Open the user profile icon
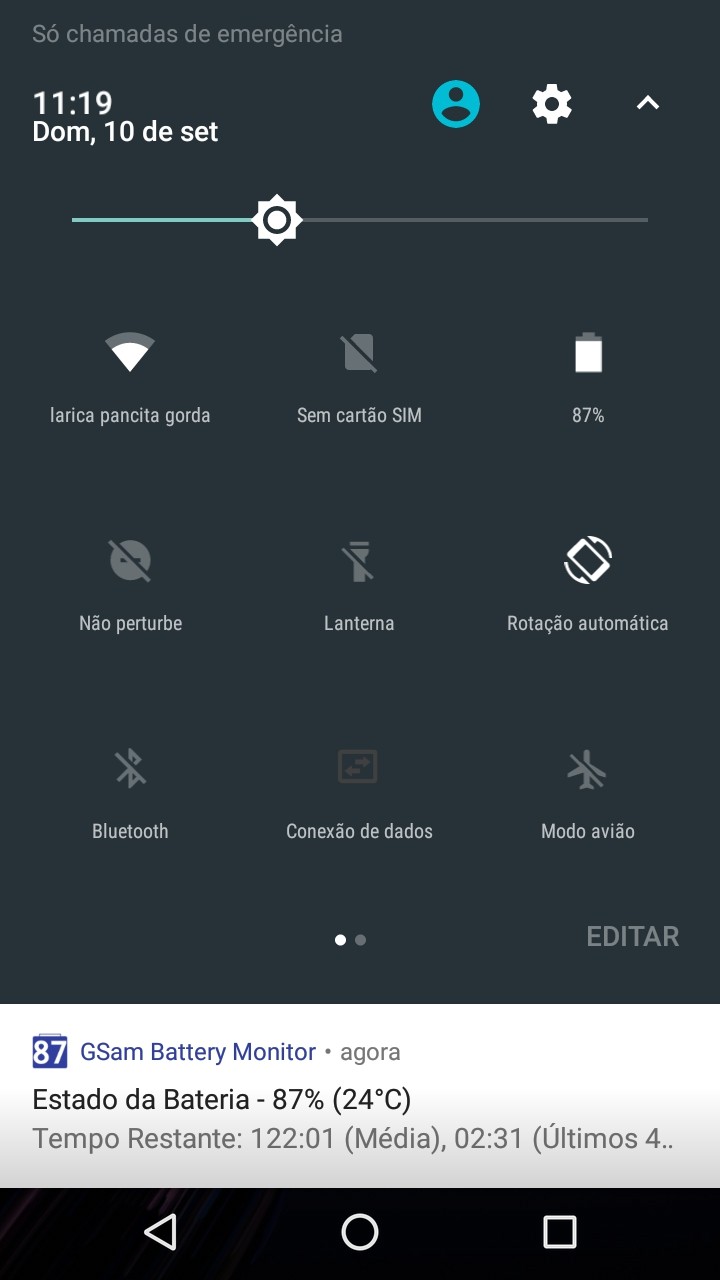 456,103
